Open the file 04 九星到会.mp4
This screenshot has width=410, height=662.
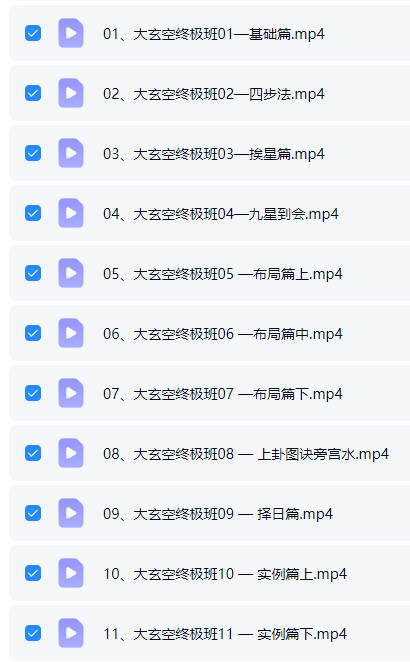[220, 214]
